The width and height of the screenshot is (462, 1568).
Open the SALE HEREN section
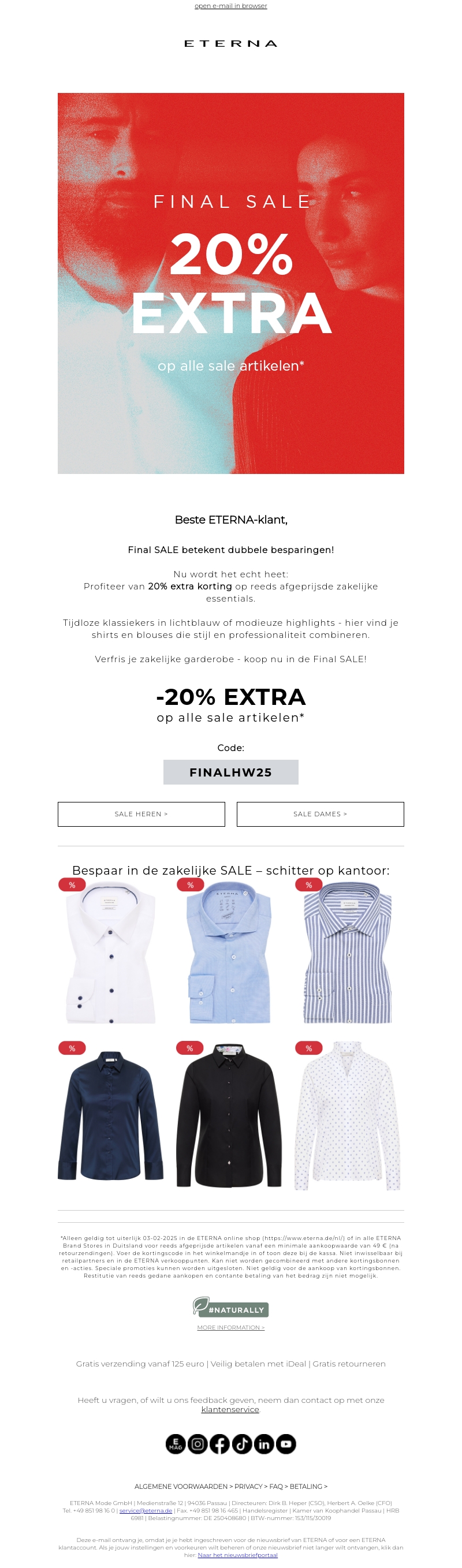tap(141, 814)
